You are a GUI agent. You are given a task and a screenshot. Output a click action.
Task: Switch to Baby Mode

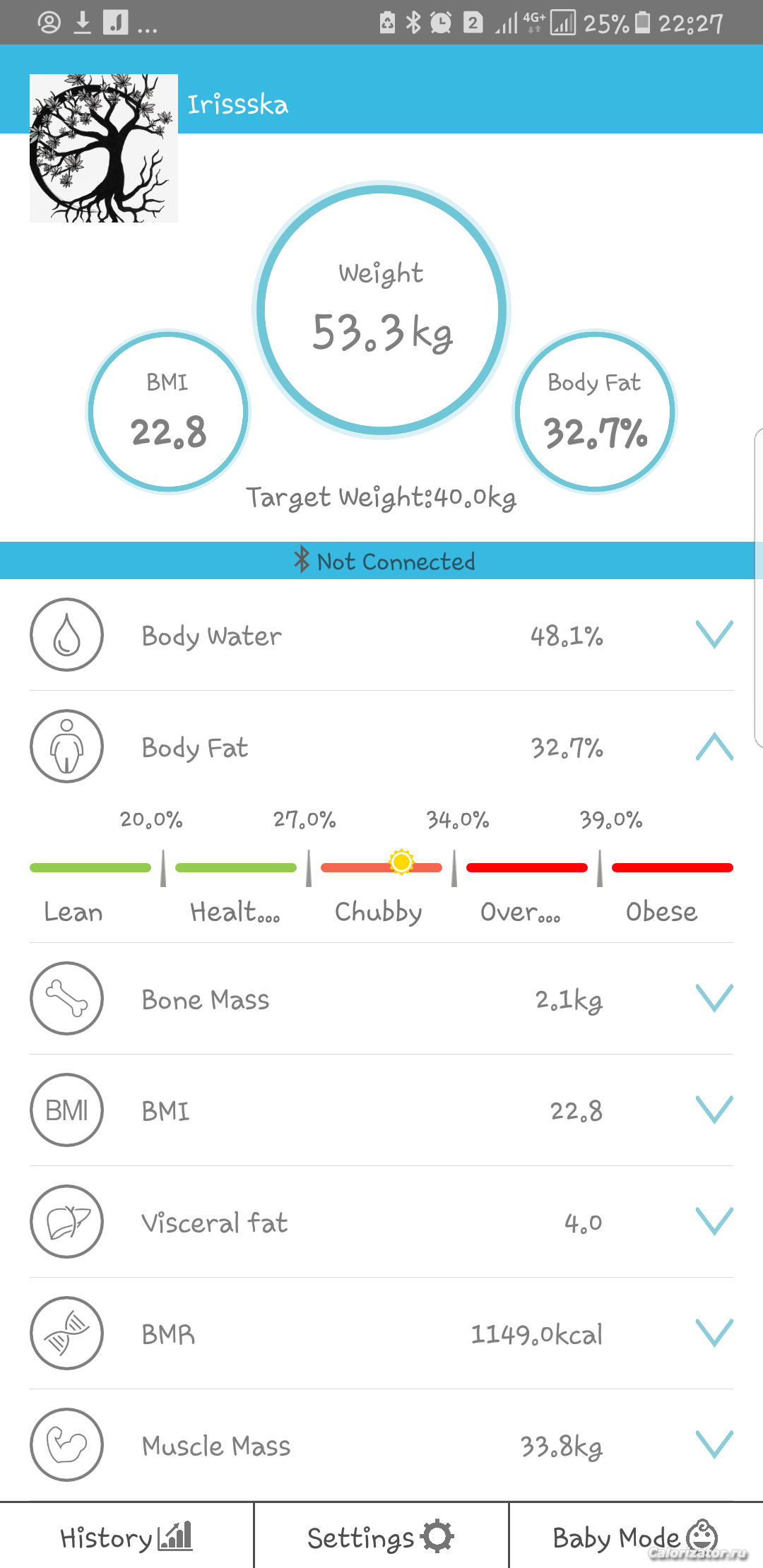[636, 1537]
